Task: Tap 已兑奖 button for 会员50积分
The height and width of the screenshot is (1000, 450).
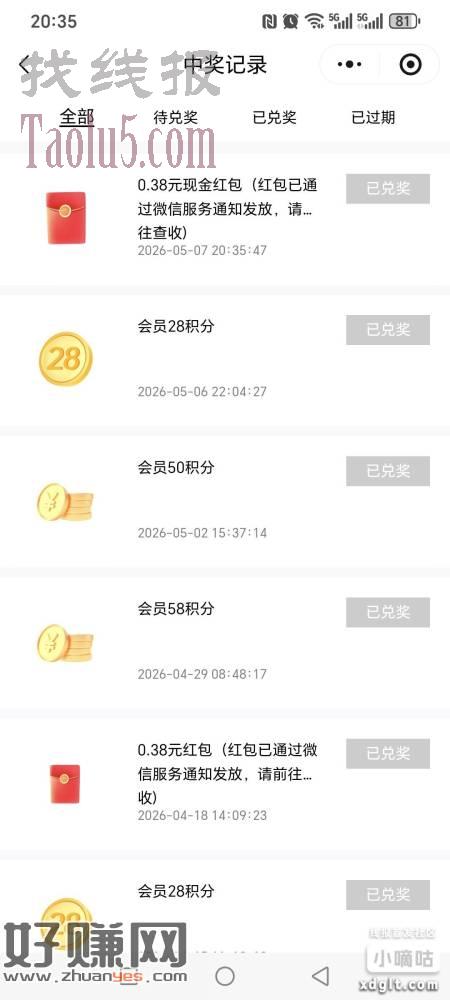Action: click(x=388, y=471)
